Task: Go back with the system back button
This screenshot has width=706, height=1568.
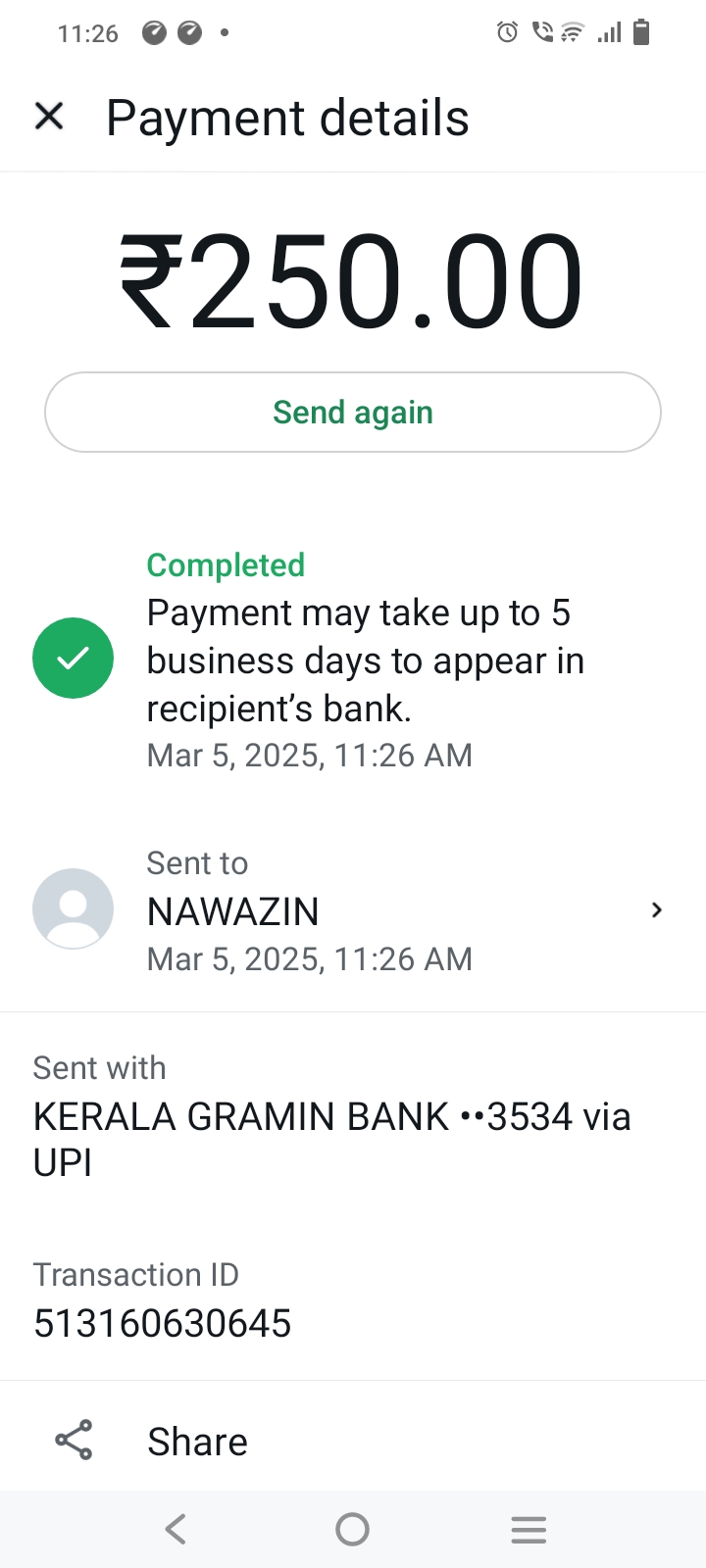Action: point(176,1529)
